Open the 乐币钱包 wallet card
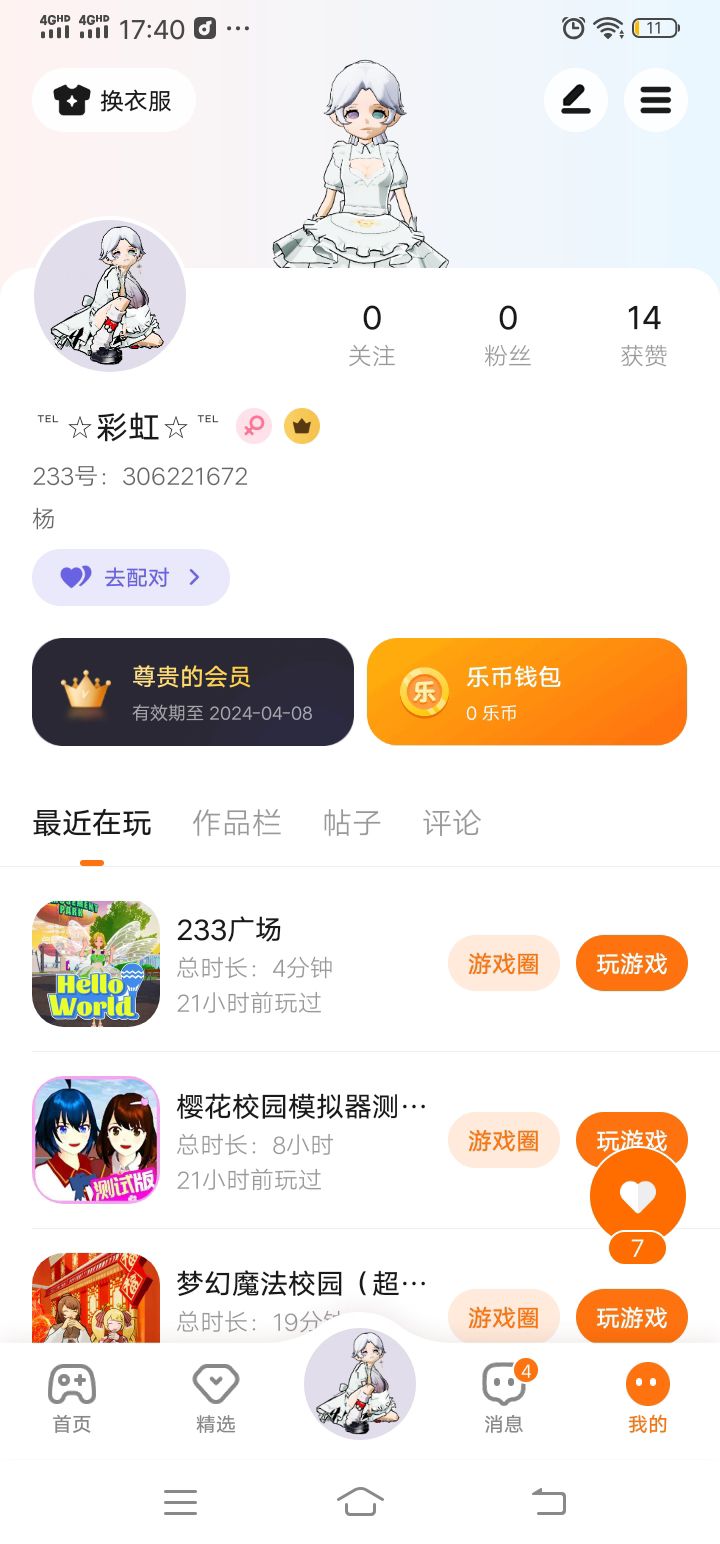This screenshot has height=1544, width=720. 527,692
